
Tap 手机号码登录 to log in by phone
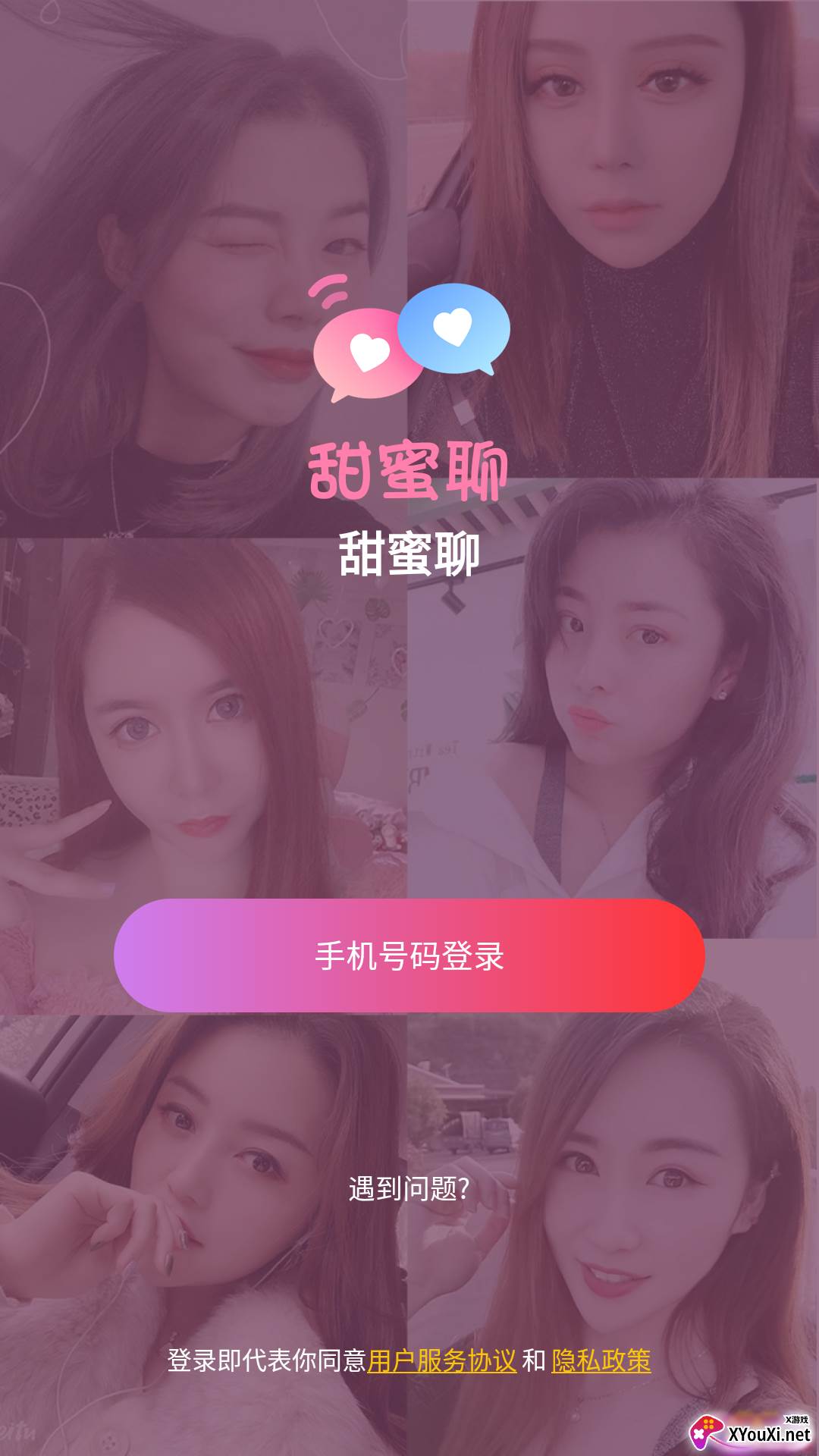tap(409, 955)
